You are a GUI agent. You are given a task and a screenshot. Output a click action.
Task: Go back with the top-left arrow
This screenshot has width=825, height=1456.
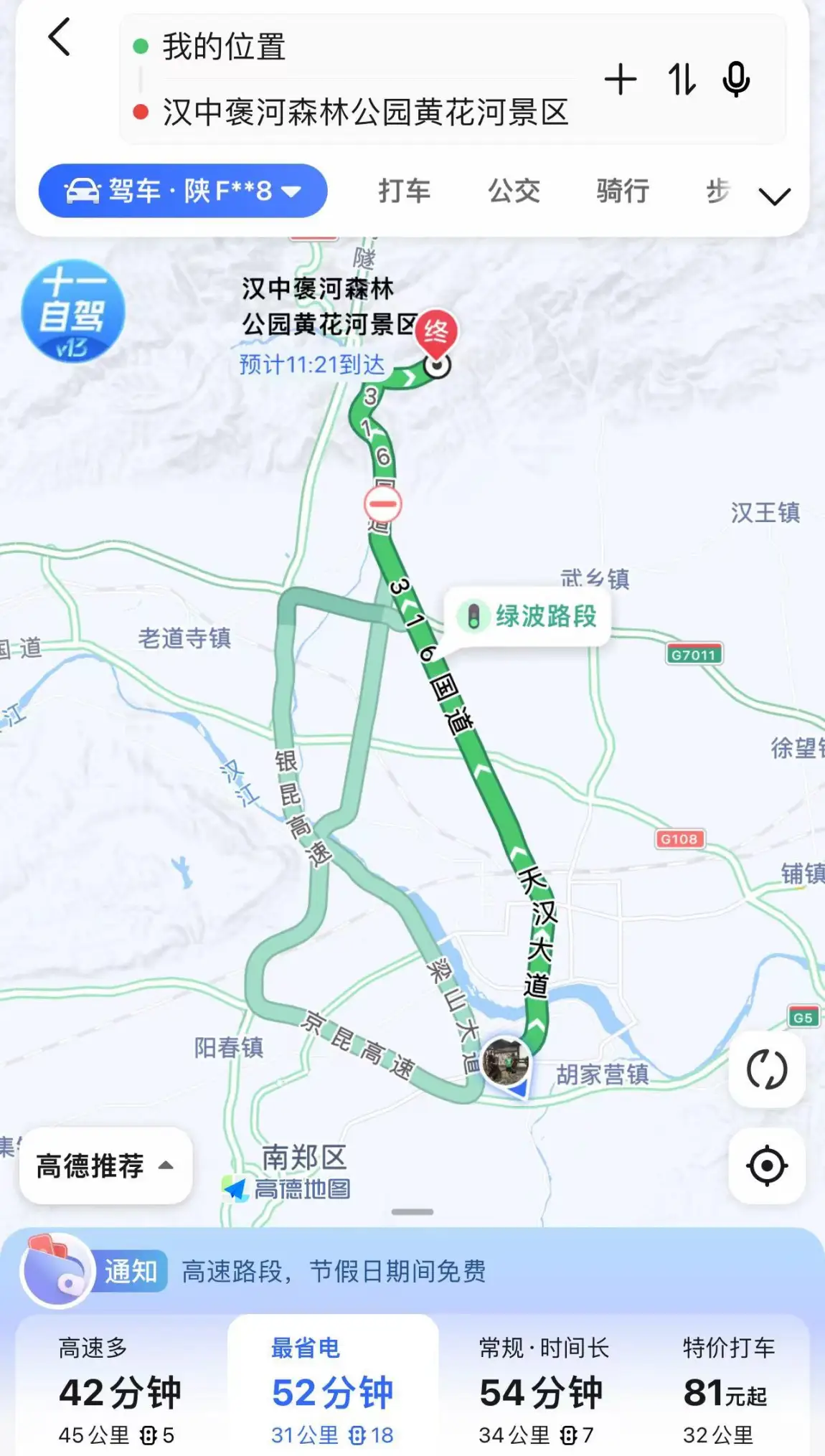60,37
